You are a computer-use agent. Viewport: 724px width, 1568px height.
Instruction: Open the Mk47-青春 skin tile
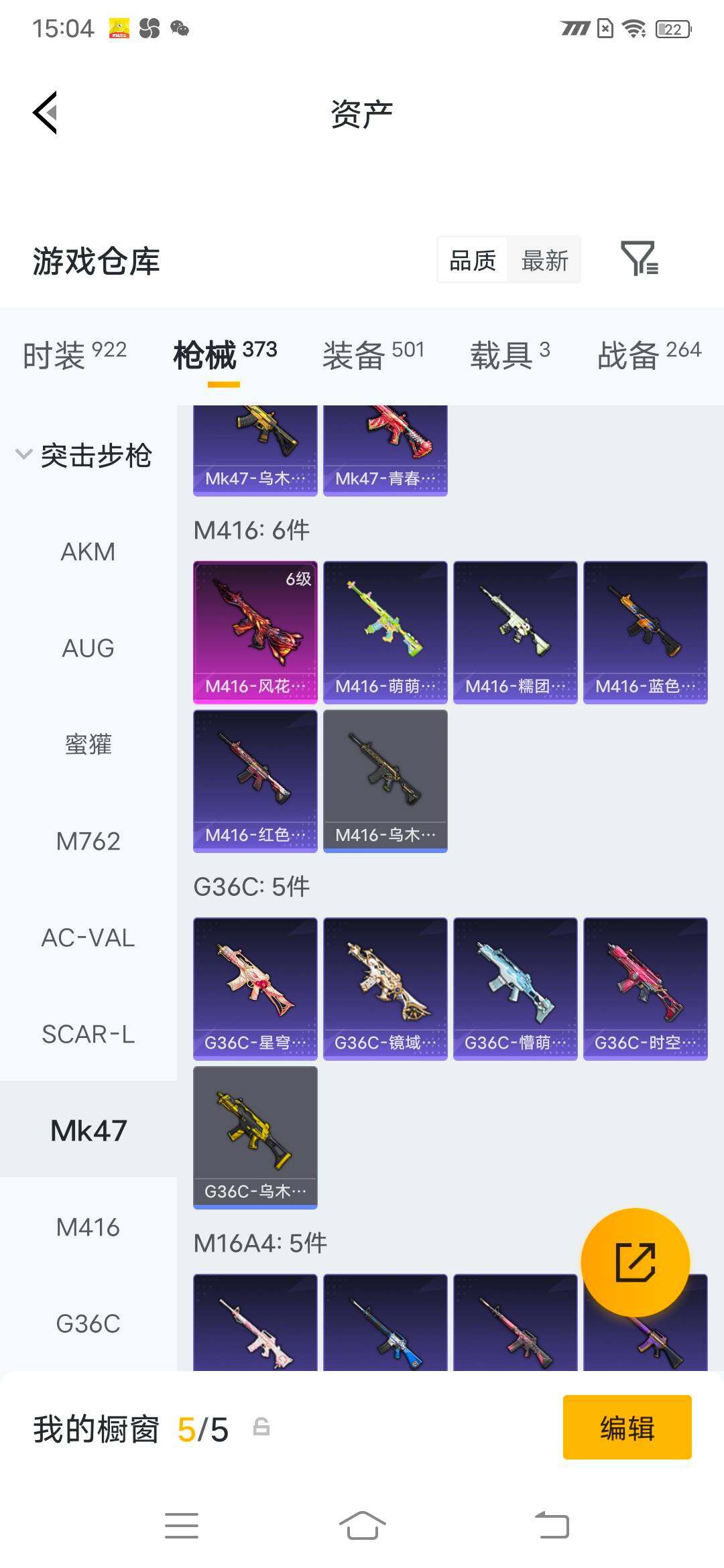tap(385, 450)
